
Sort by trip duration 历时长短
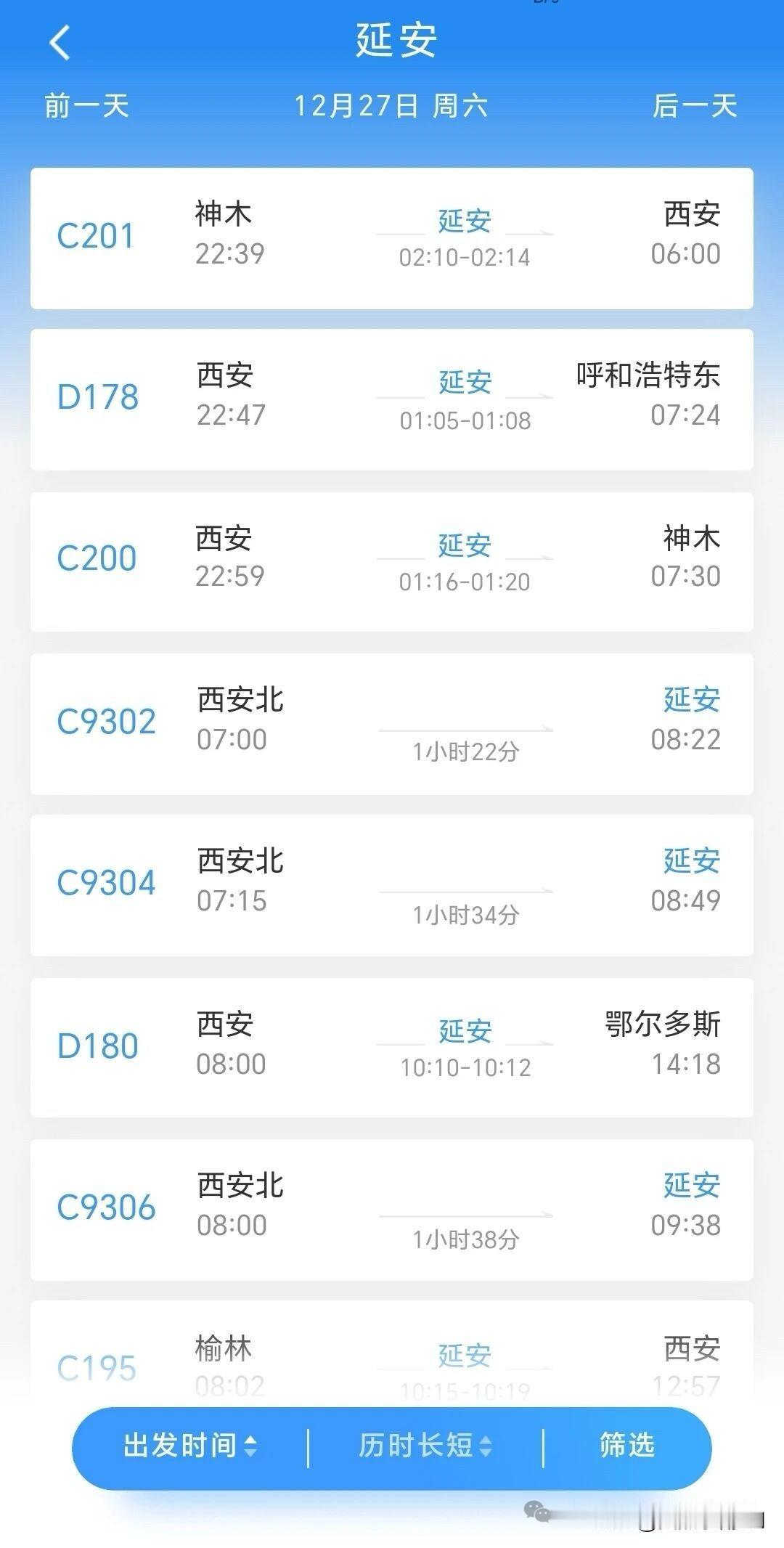point(425,1446)
